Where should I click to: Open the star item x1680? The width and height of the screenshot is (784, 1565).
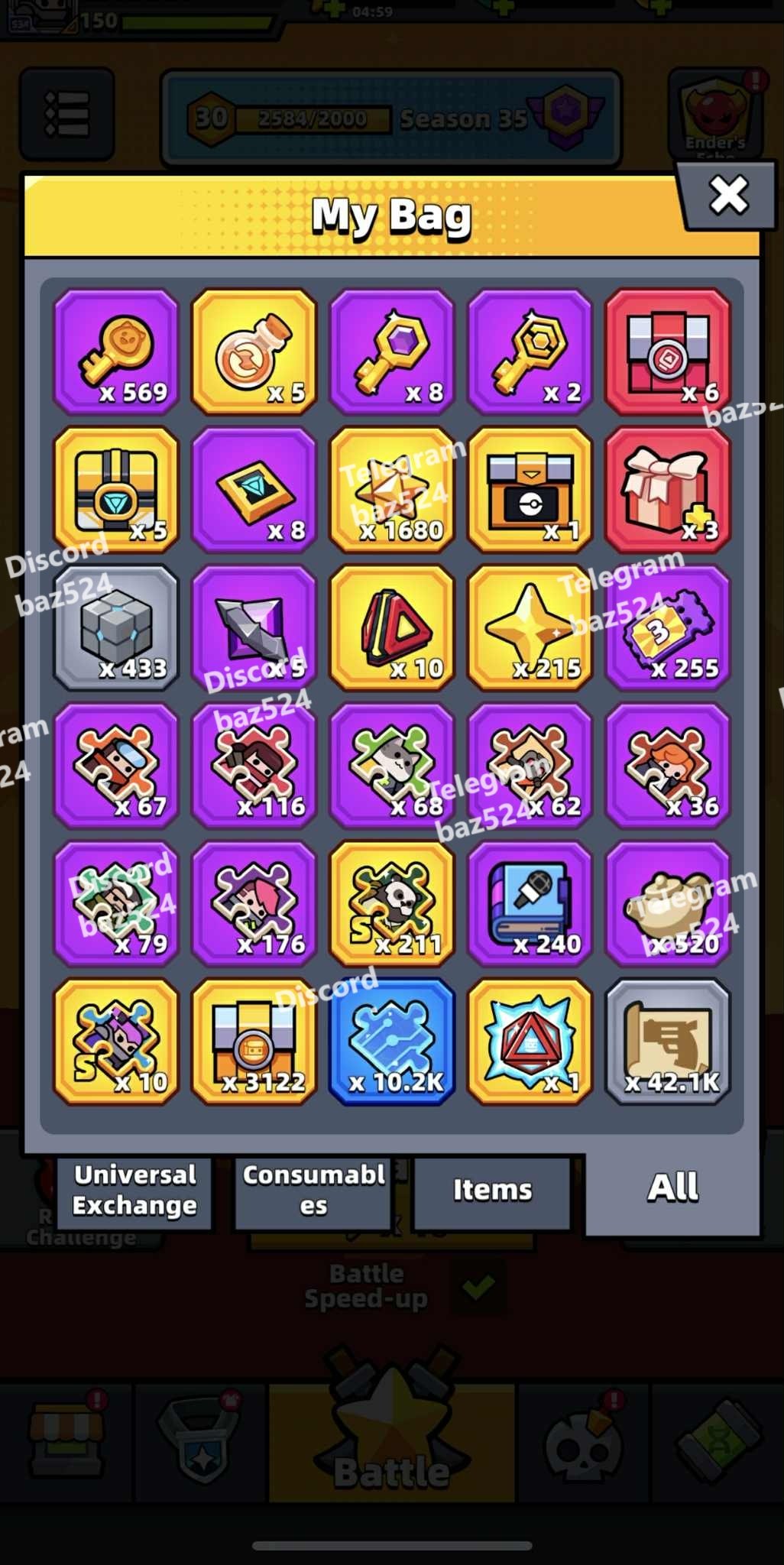tap(392, 490)
